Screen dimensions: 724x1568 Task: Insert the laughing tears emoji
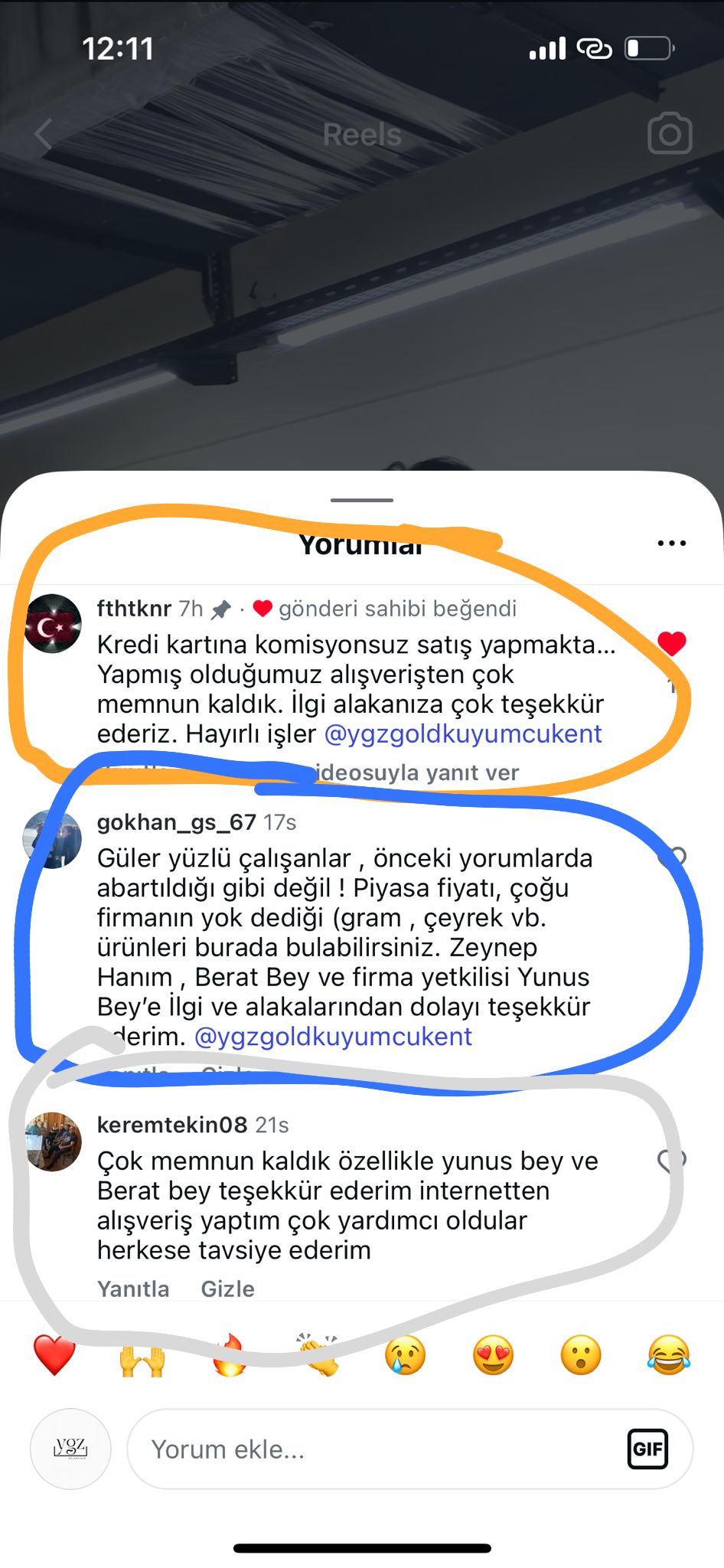tap(668, 1355)
